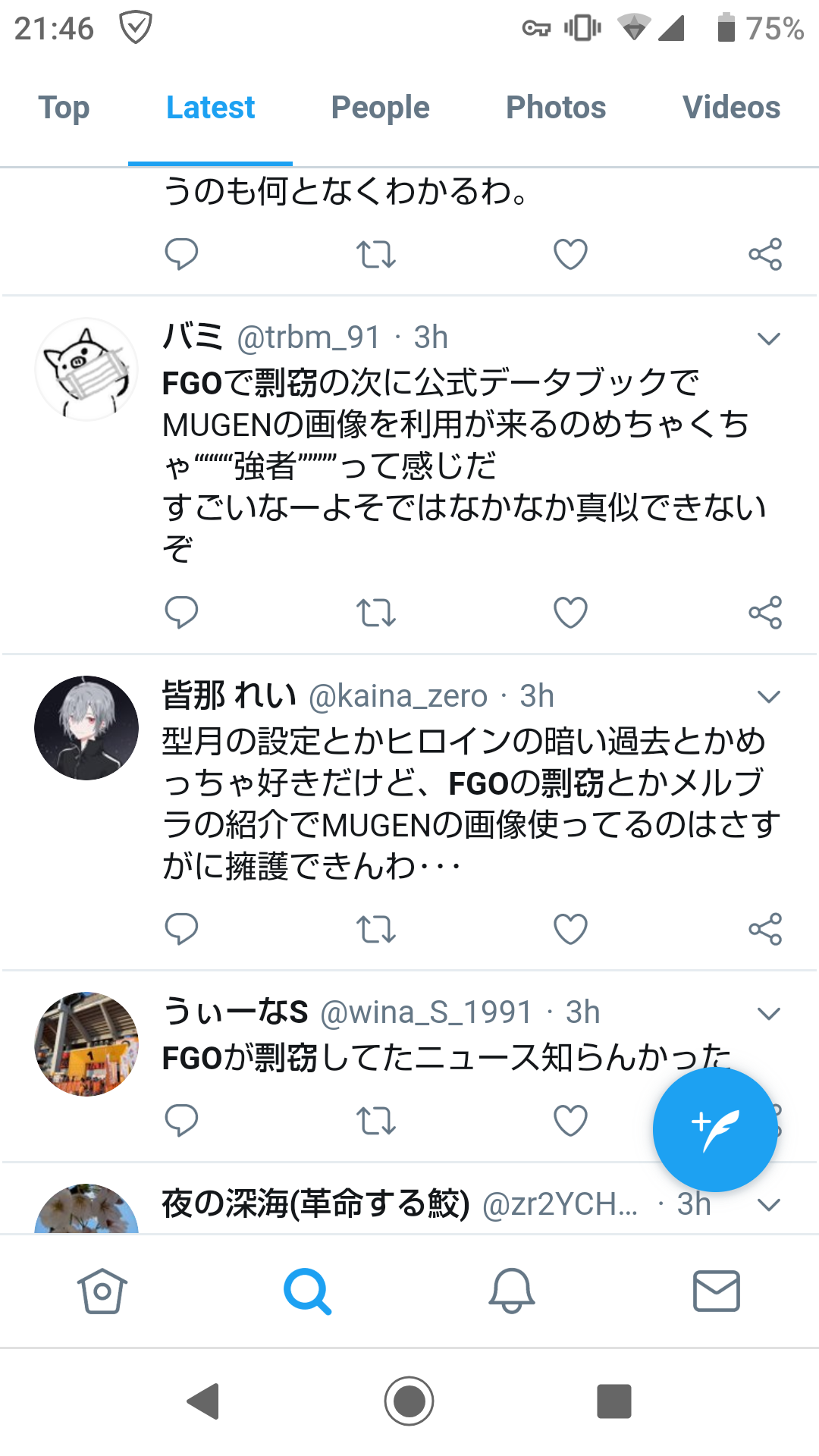Like the tweet from @wina_S_1991
The image size is (819, 1456).
click(x=570, y=1120)
